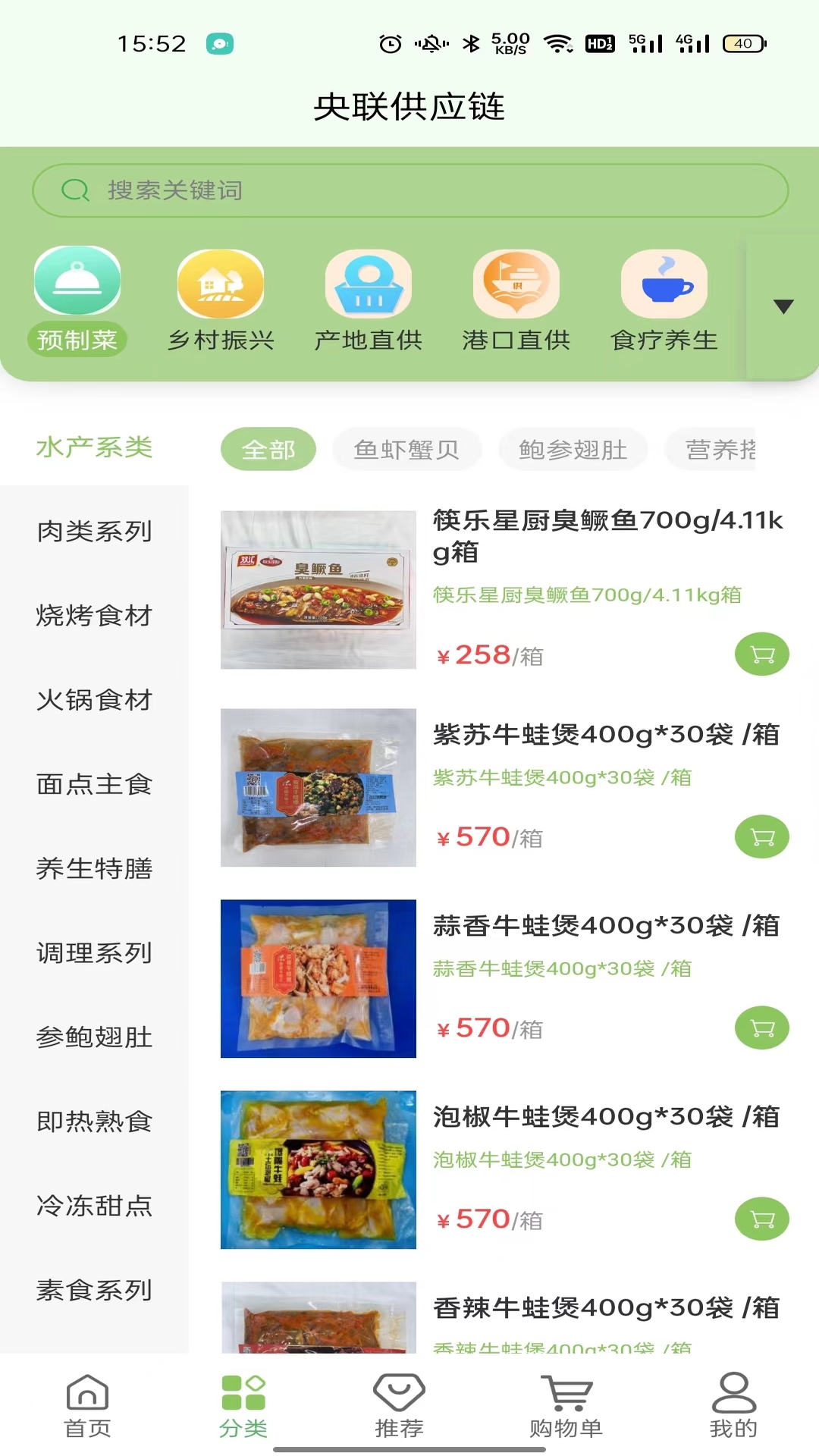This screenshot has width=819, height=1456.
Task: Add 筷乐星厨臭鳜鱼 to cart
Action: tap(761, 654)
